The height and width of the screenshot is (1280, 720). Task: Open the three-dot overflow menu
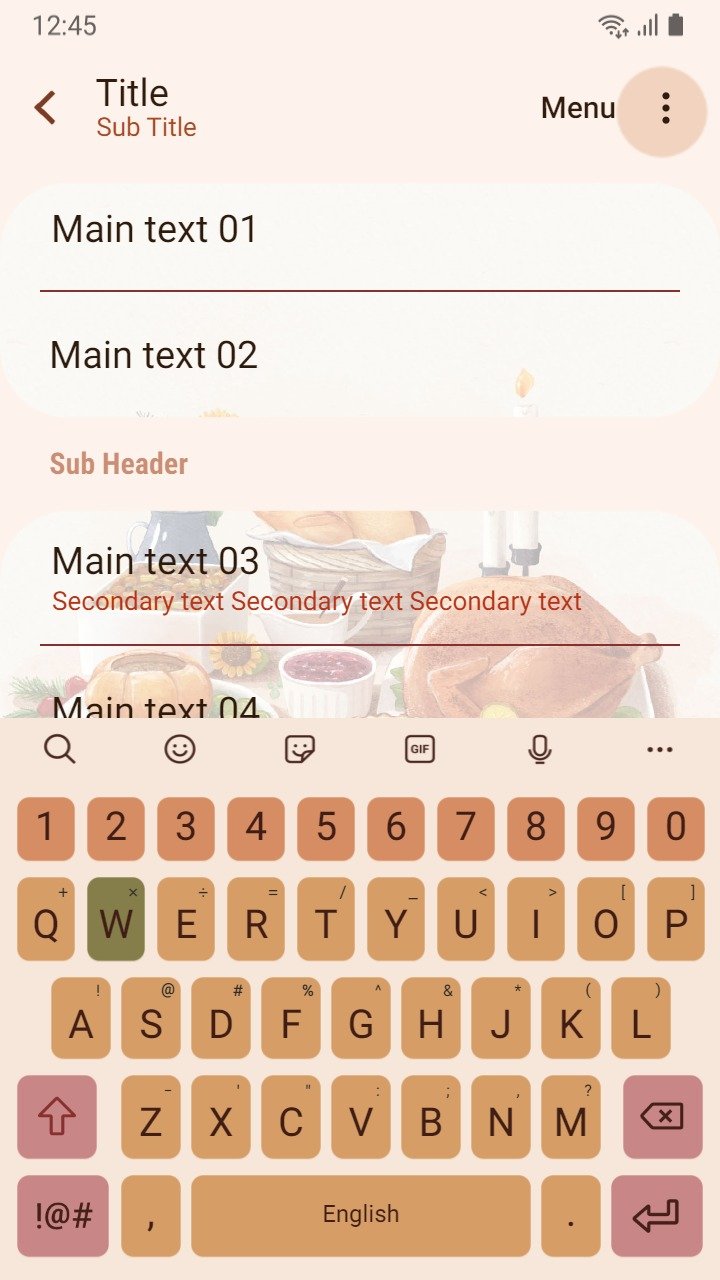pos(665,108)
